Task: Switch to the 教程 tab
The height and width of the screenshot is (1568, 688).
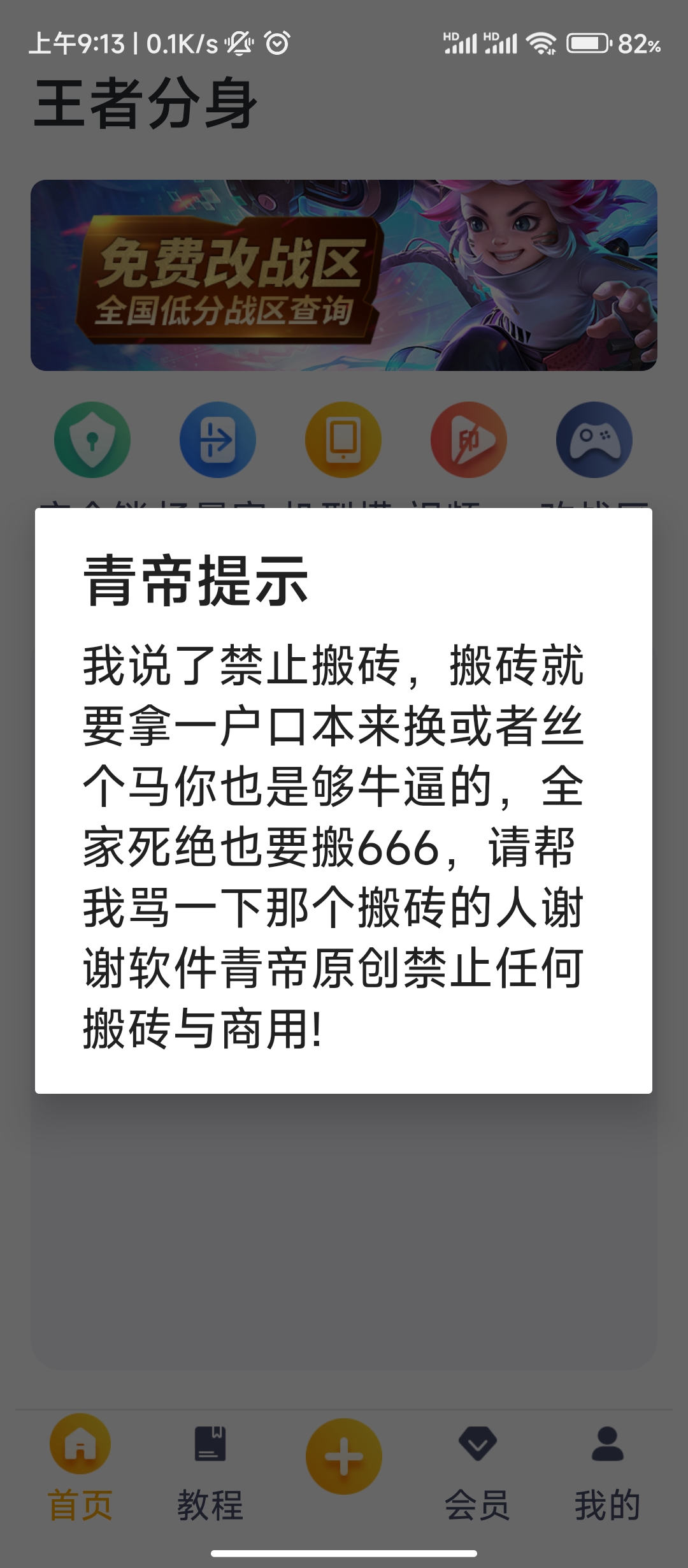Action: point(210,1466)
